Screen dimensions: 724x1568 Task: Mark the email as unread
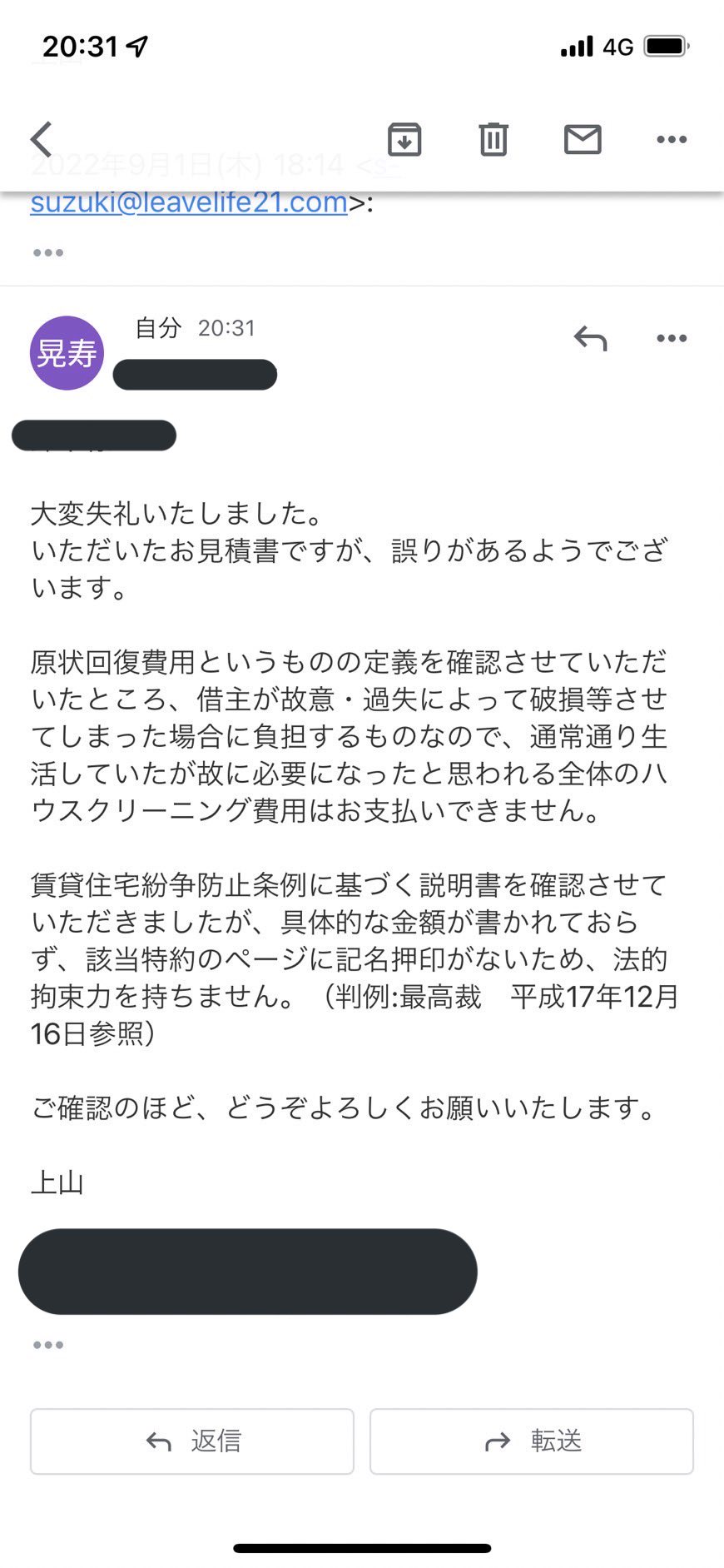pyautogui.click(x=583, y=139)
